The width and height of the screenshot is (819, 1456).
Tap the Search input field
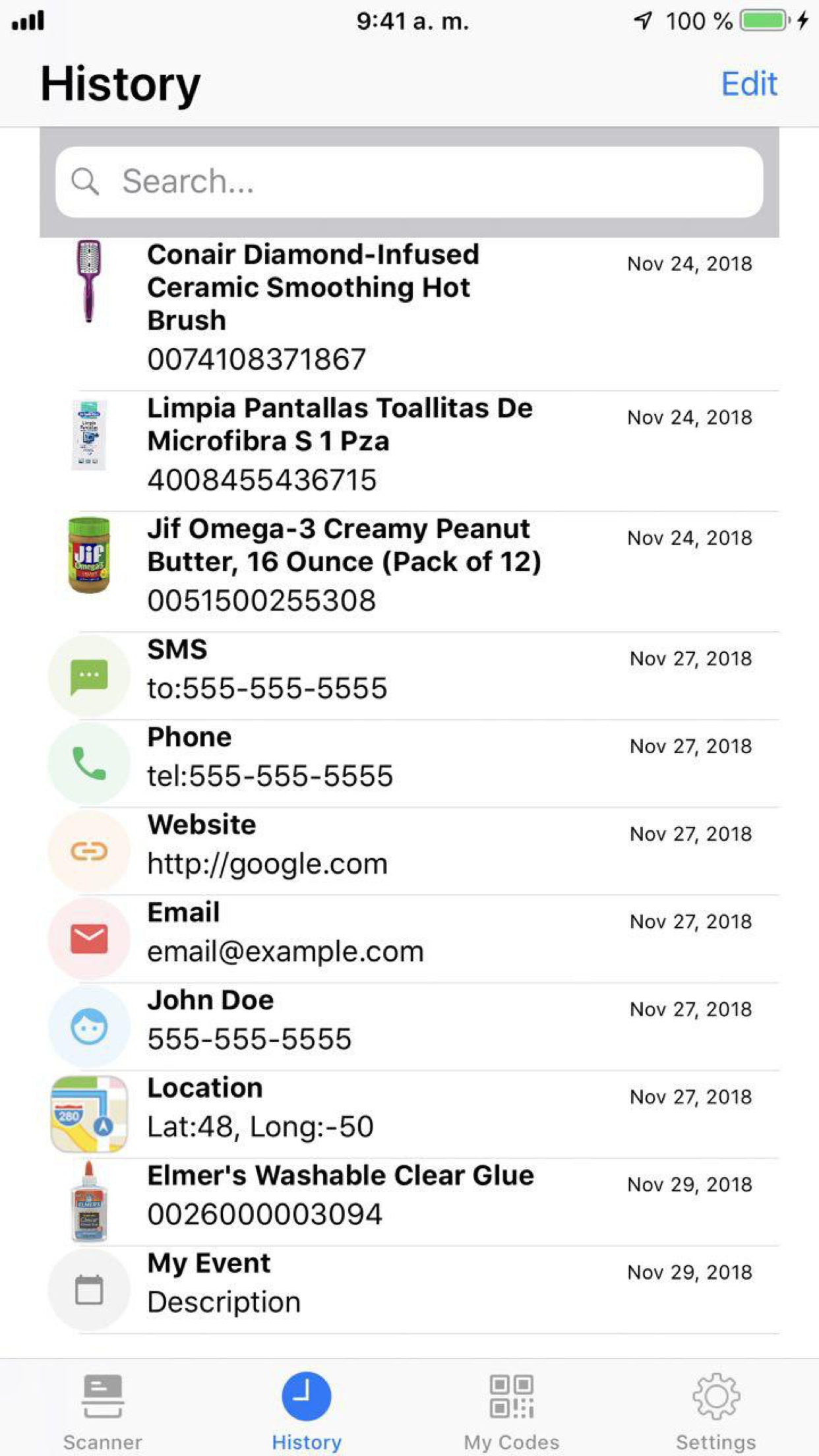point(409,181)
